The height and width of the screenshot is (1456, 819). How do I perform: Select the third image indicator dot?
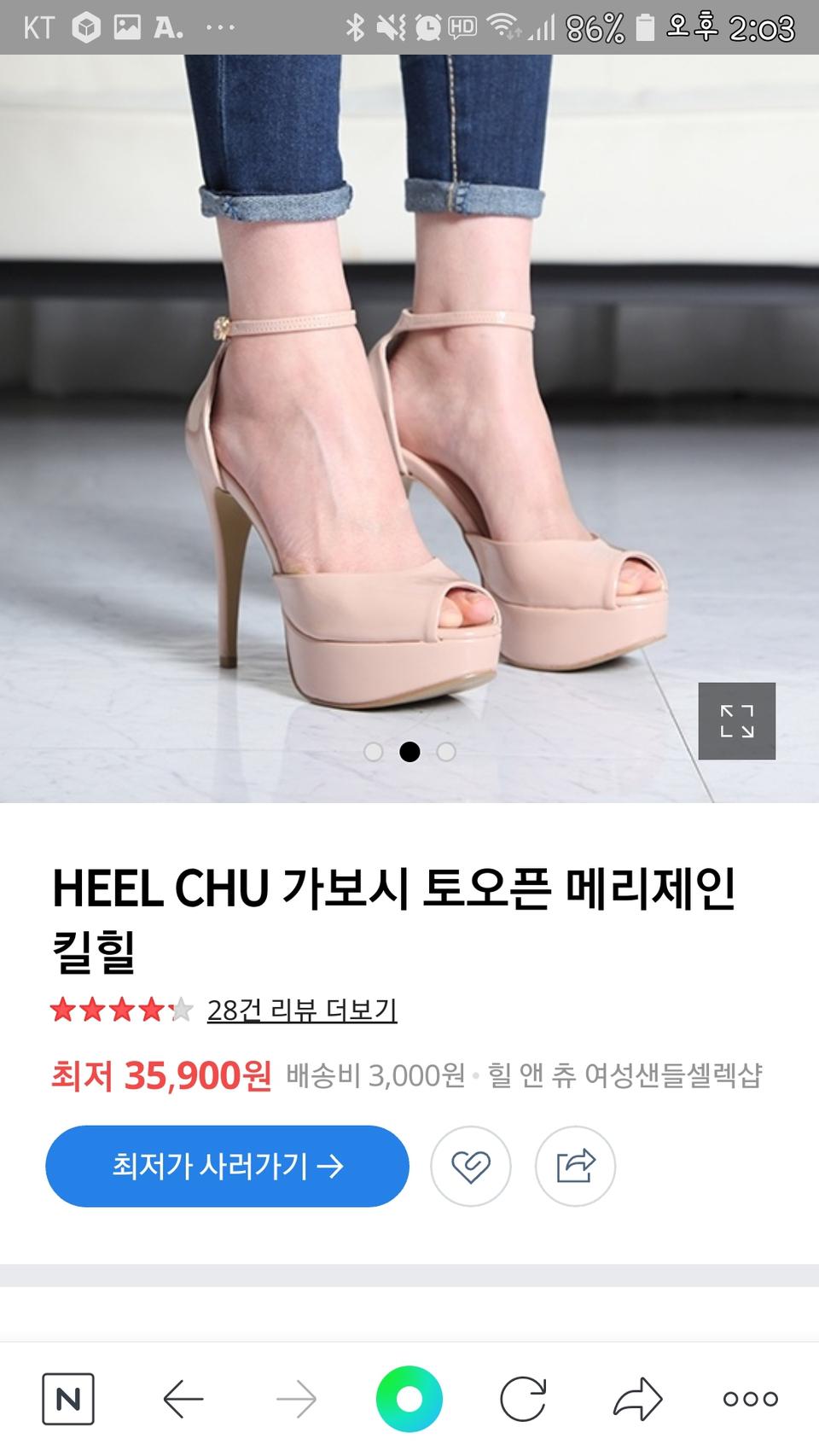pos(445,753)
